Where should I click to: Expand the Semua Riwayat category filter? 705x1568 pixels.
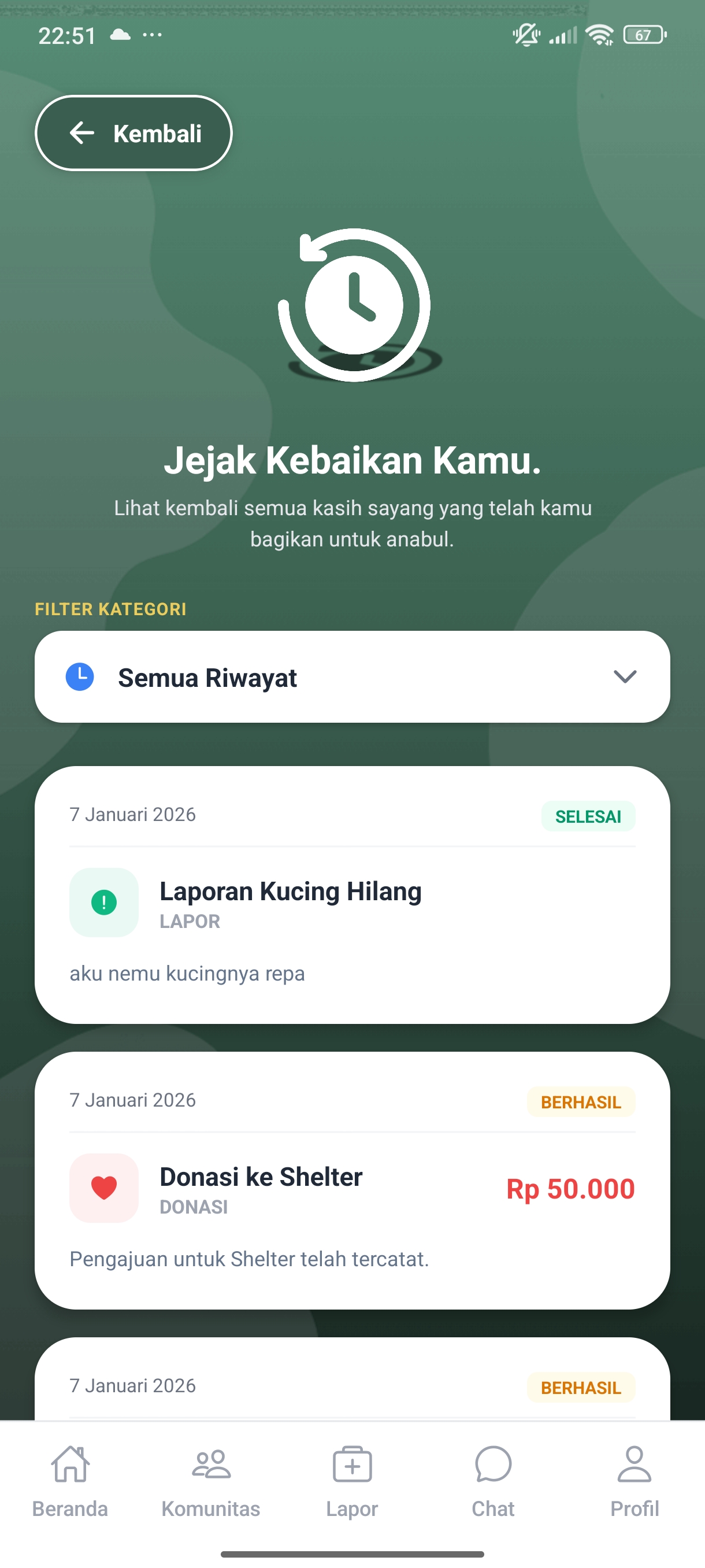[x=352, y=677]
